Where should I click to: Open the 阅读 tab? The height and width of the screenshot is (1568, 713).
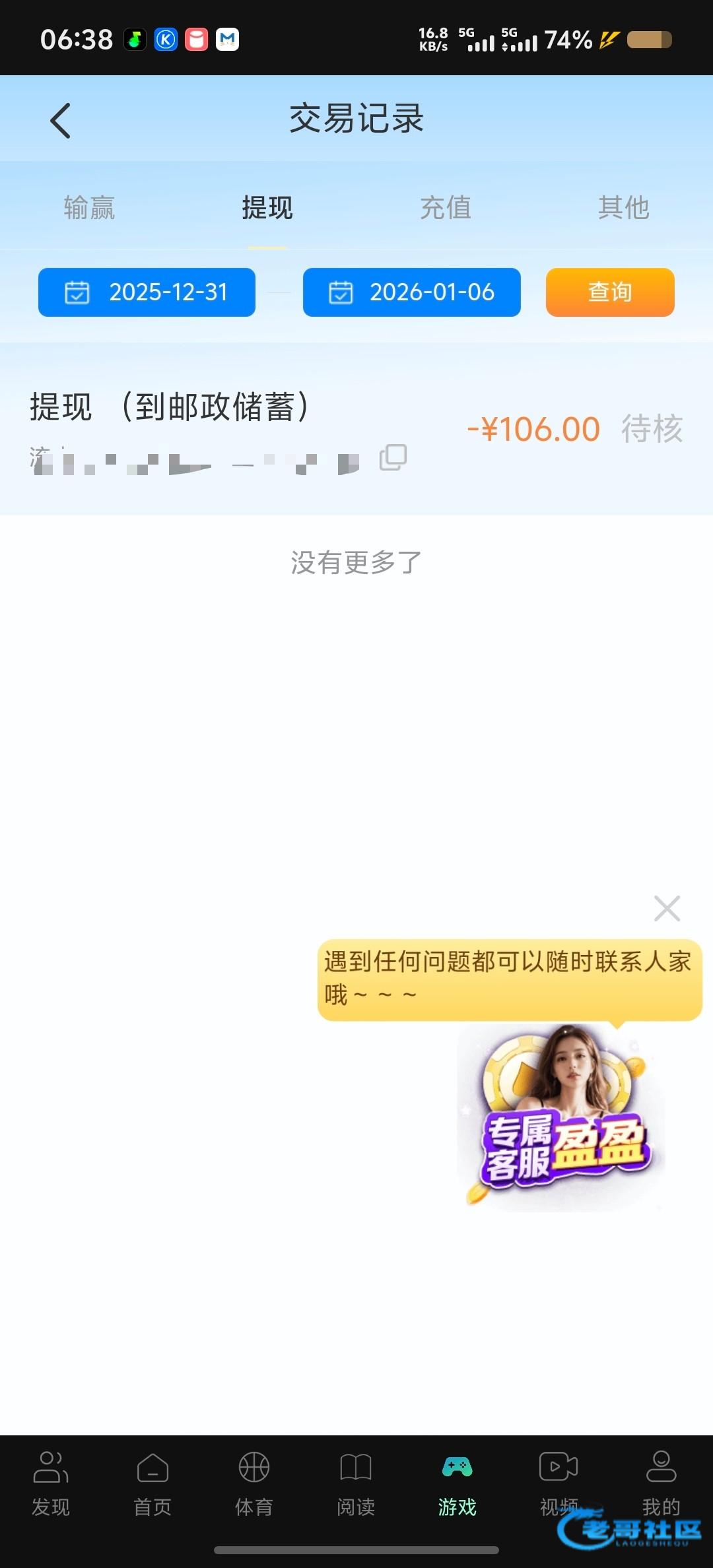pyautogui.click(x=356, y=1480)
